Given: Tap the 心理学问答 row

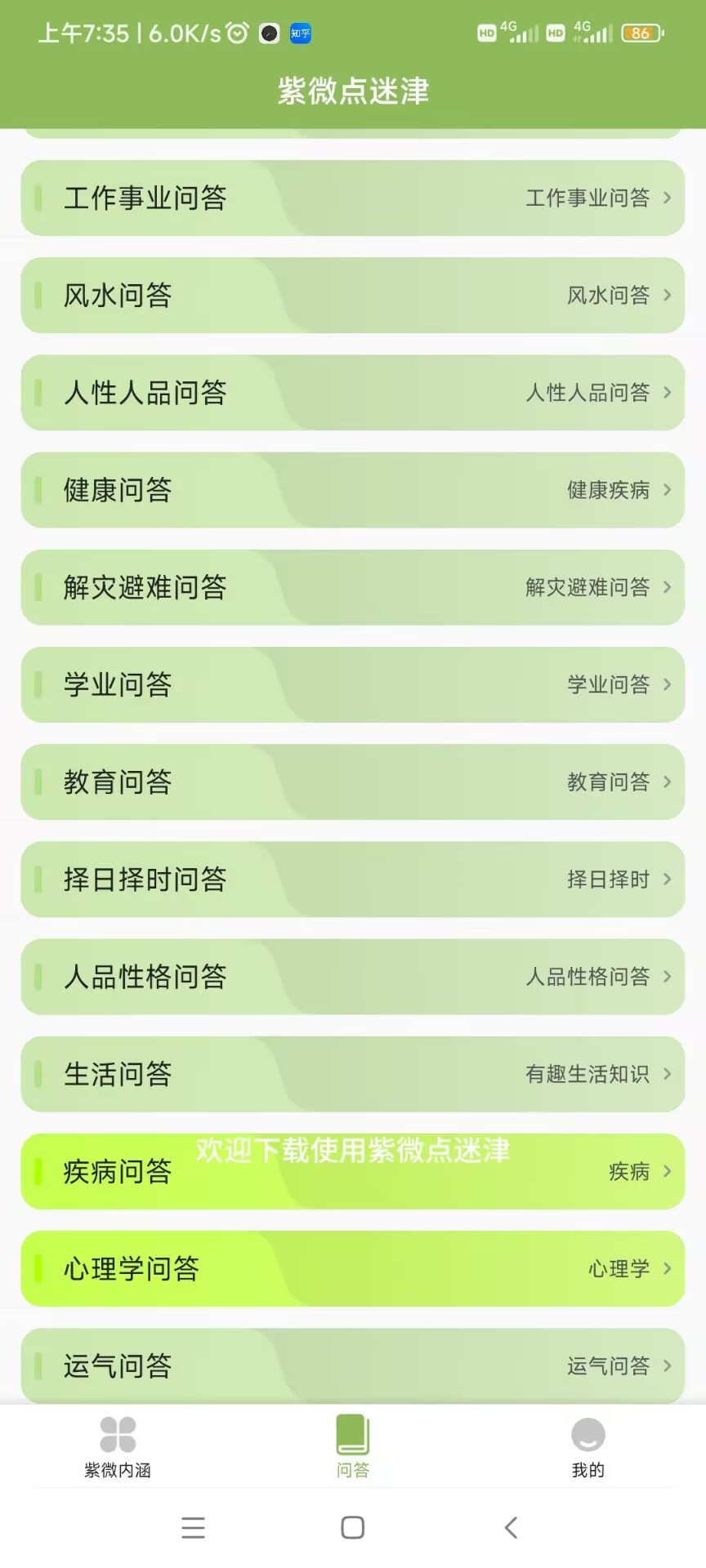Looking at the screenshot, I should (x=353, y=1268).
